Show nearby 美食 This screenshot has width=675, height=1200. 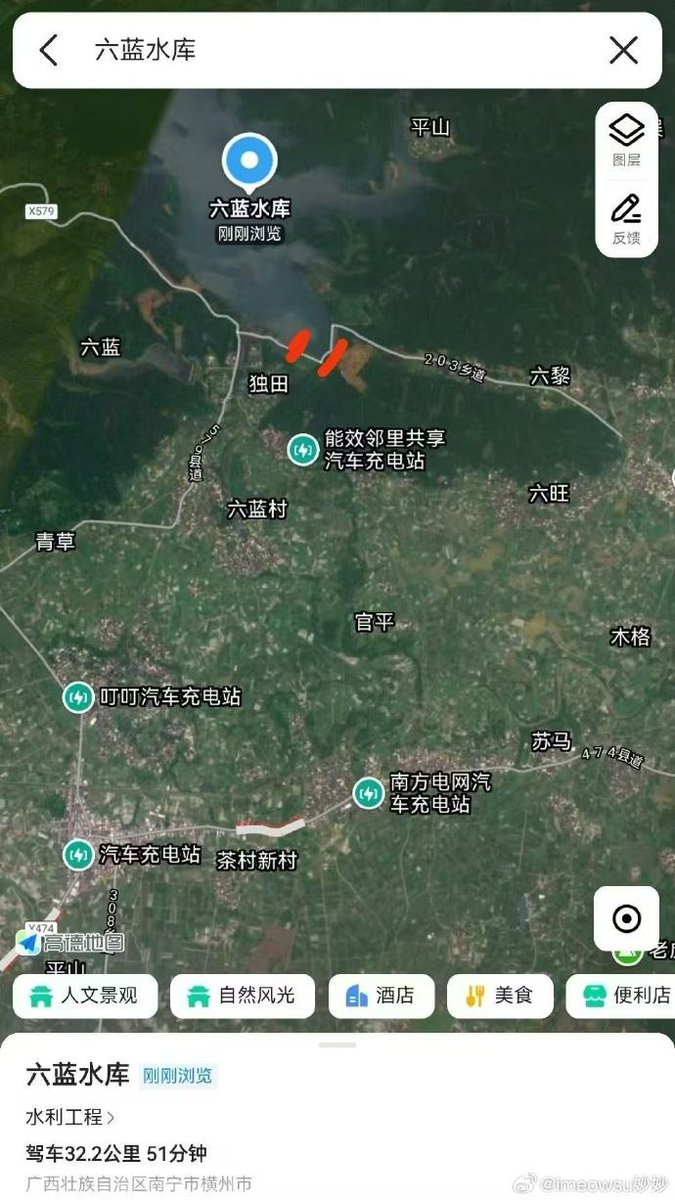coord(500,996)
